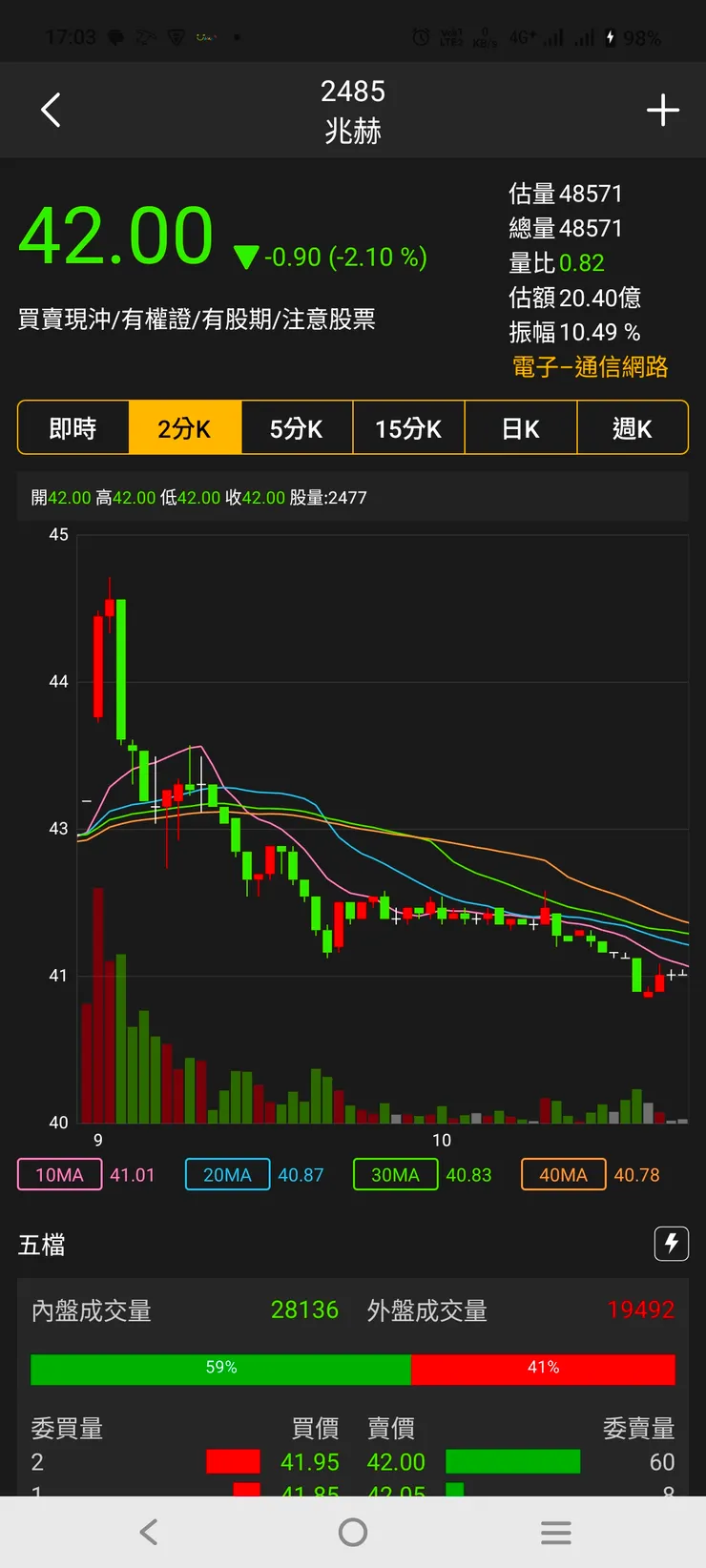706x1568 pixels.
Task: View the 週K weekly chart
Action: tap(633, 428)
